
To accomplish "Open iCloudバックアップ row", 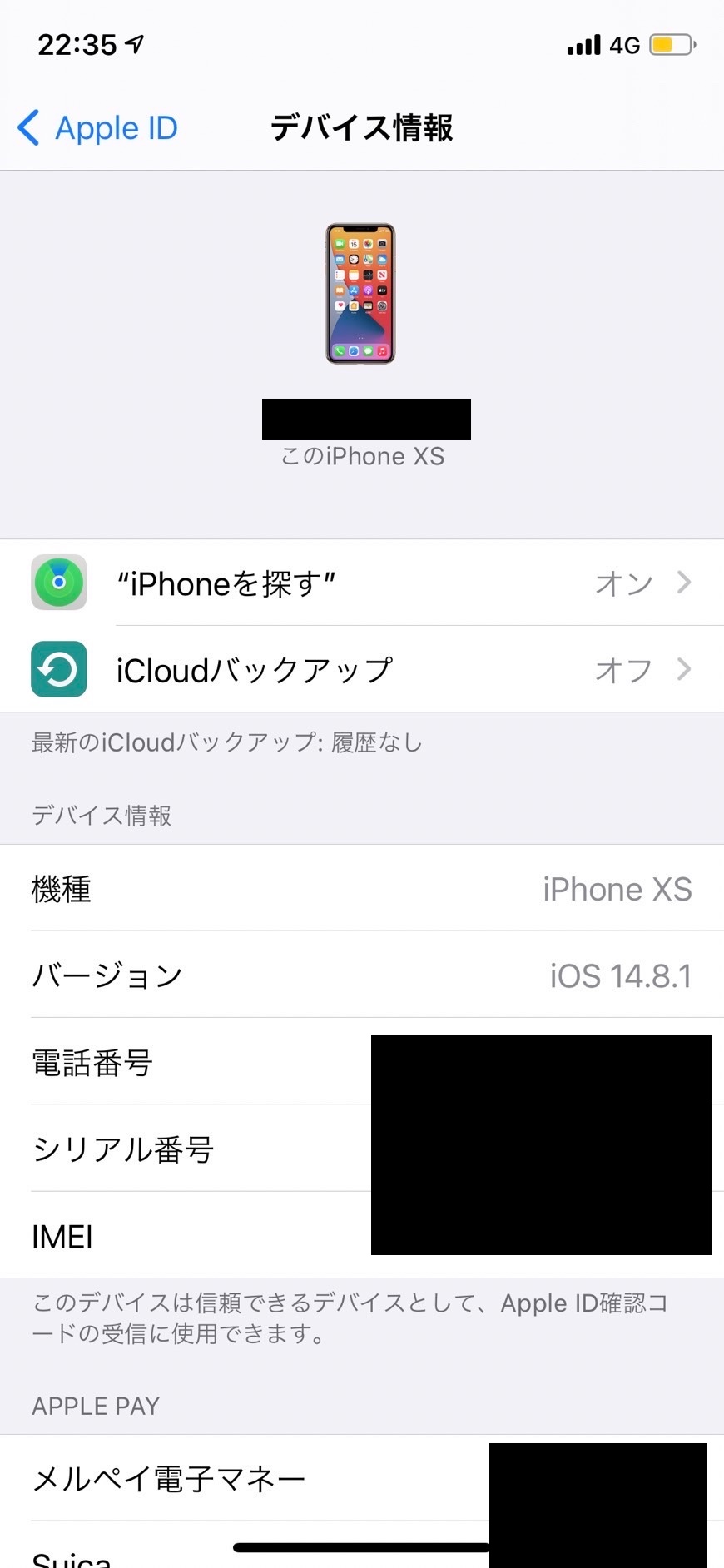I will click(362, 669).
